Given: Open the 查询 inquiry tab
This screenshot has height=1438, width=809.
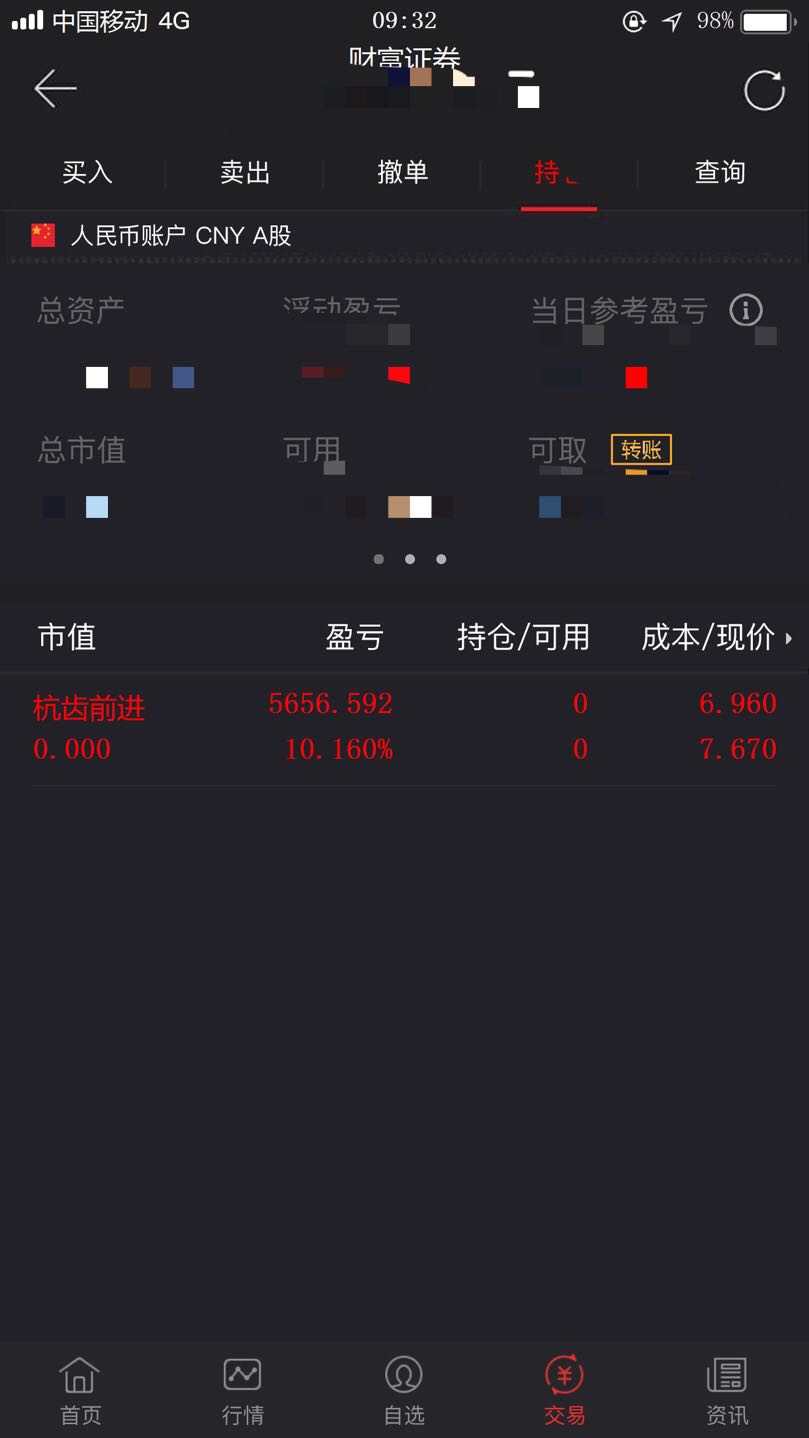Looking at the screenshot, I should click(x=719, y=172).
